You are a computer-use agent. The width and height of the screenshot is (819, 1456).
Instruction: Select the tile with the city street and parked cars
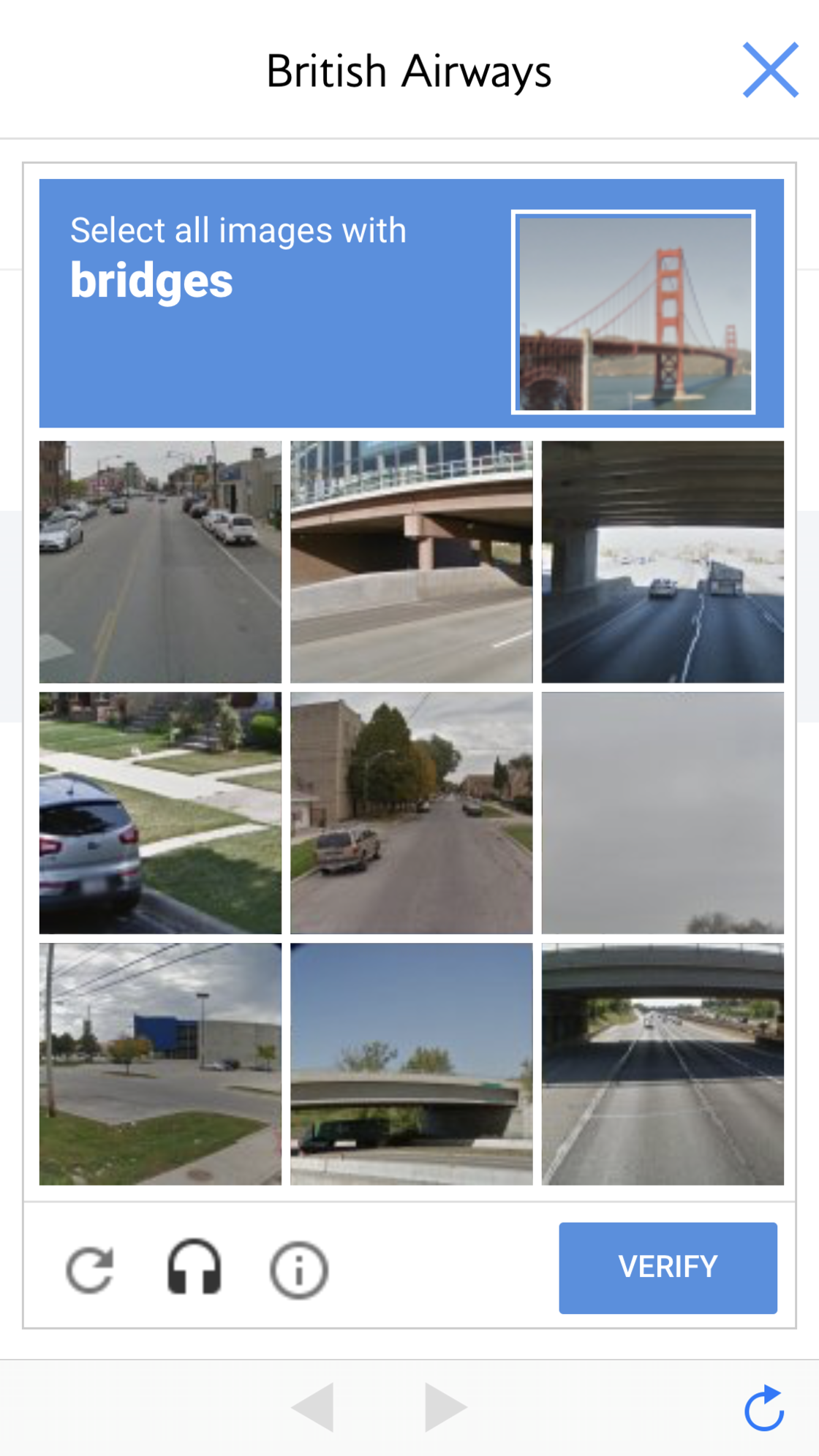click(160, 561)
